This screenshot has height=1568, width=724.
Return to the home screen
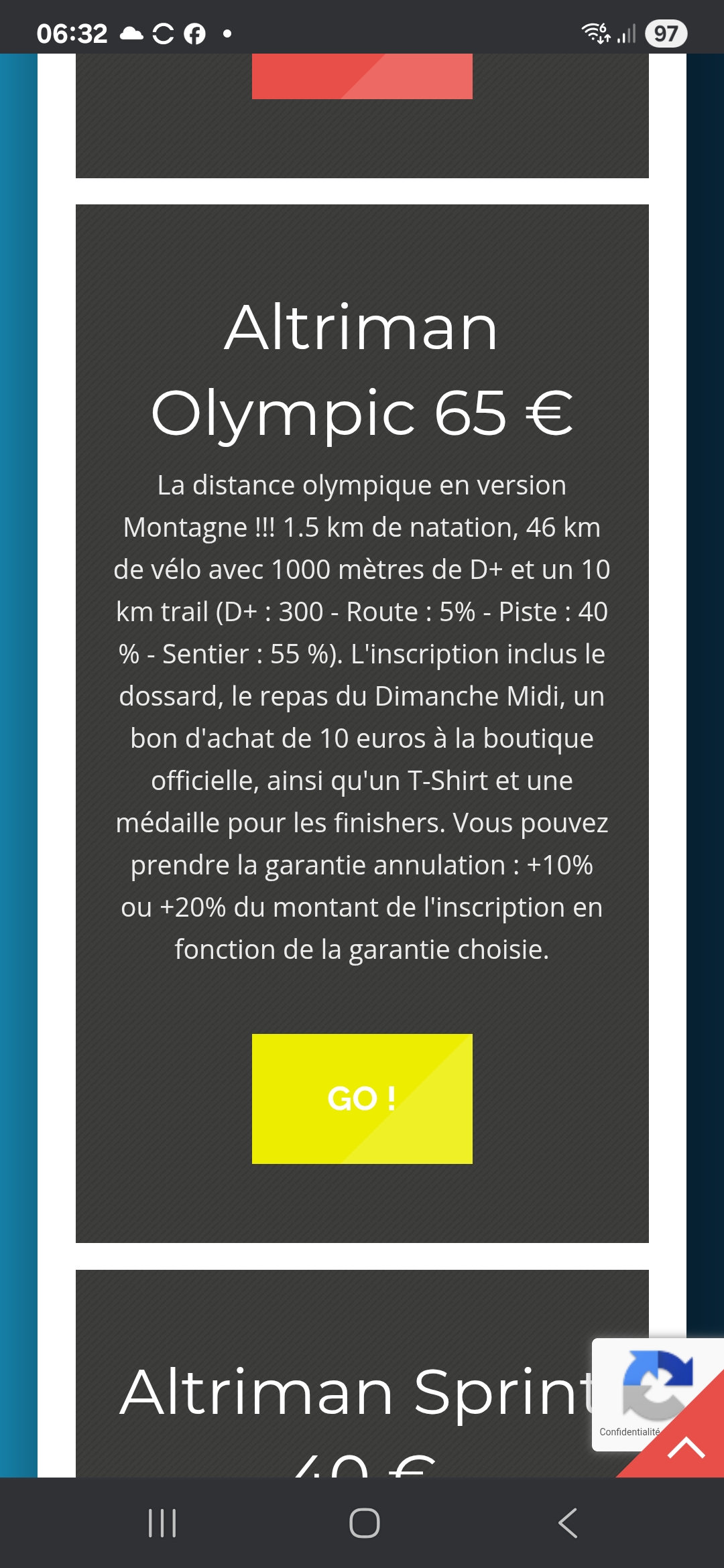click(x=364, y=1523)
